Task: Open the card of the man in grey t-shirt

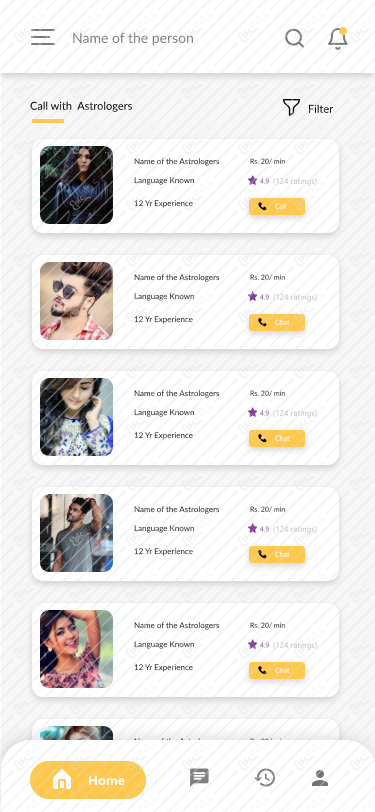Action: [185, 534]
